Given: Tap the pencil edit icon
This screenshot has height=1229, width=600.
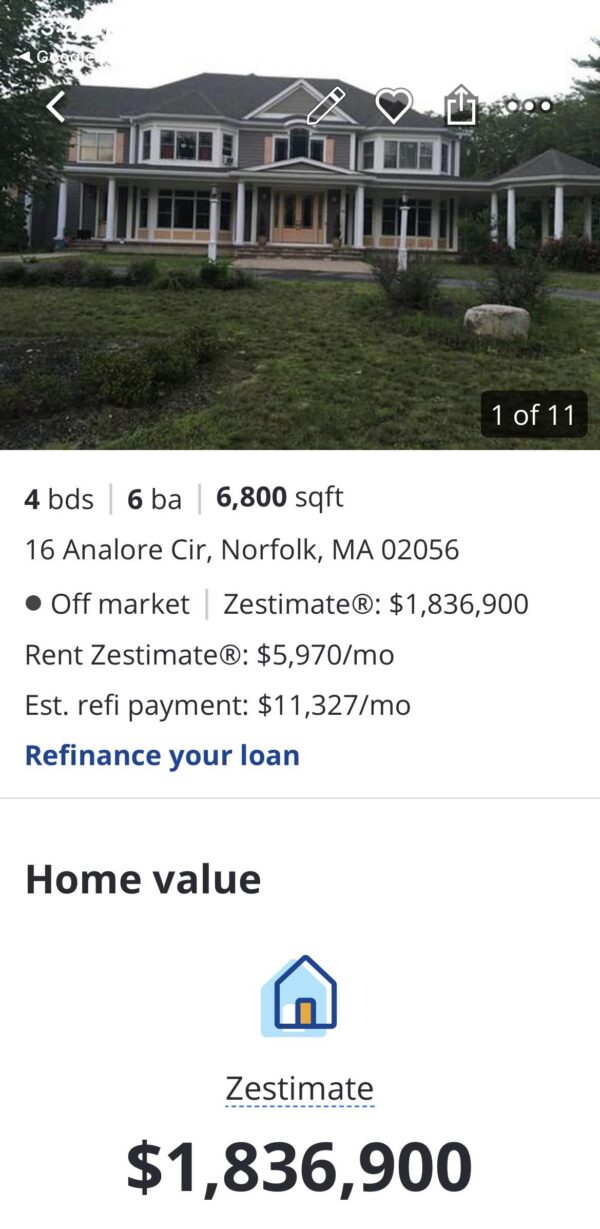Looking at the screenshot, I should click(325, 106).
